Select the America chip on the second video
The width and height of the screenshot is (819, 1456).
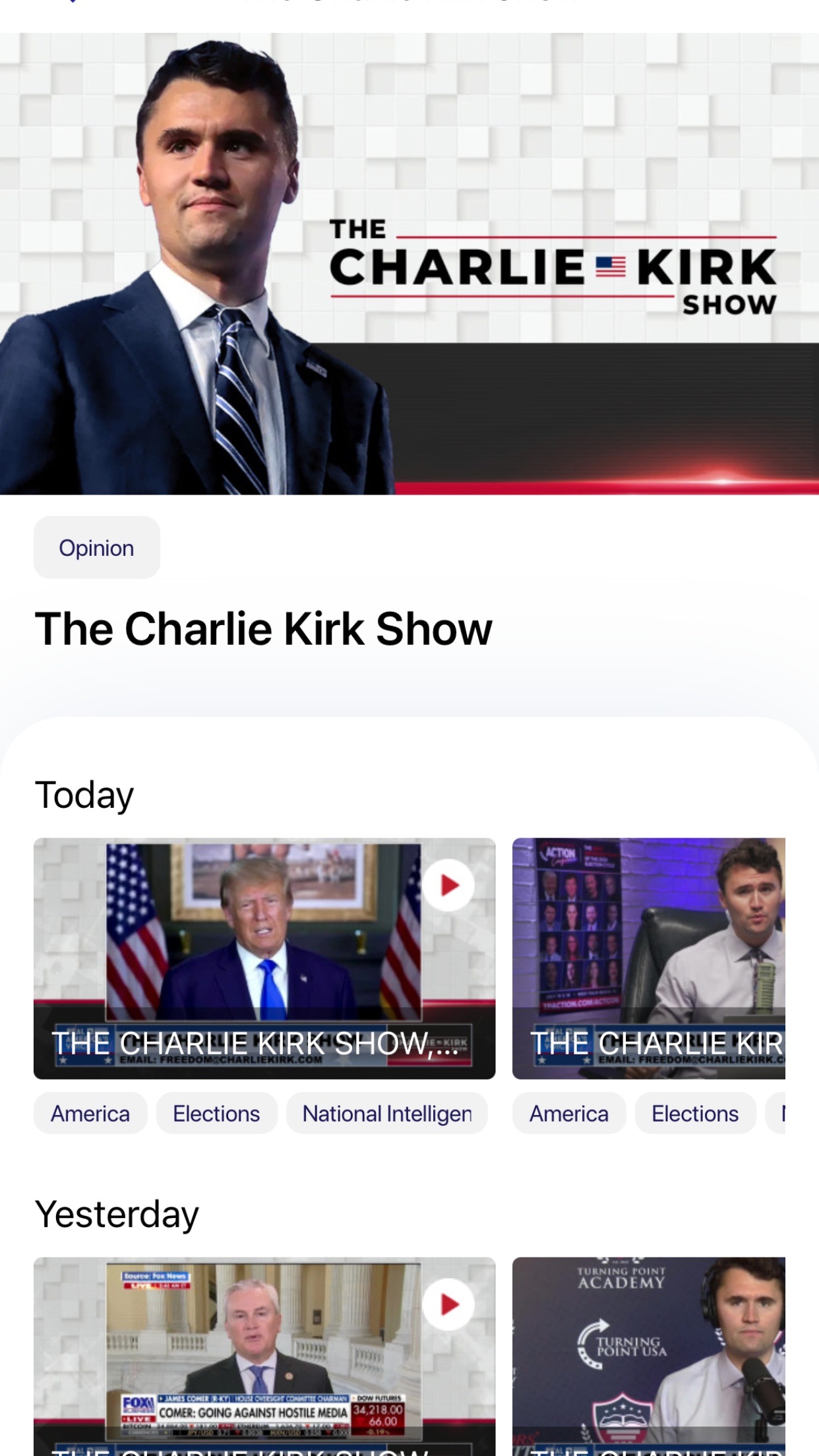(568, 1113)
